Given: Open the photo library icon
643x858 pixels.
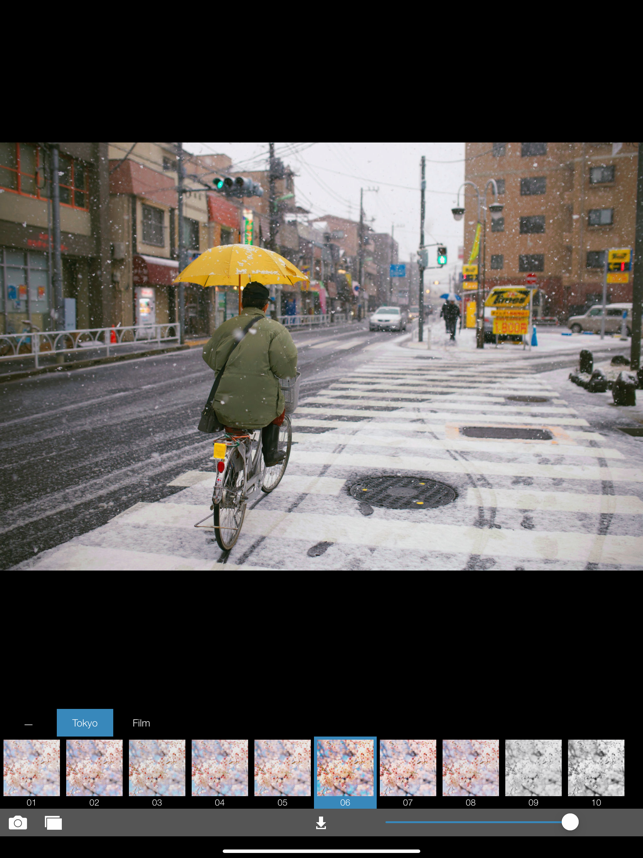Looking at the screenshot, I should [x=53, y=823].
